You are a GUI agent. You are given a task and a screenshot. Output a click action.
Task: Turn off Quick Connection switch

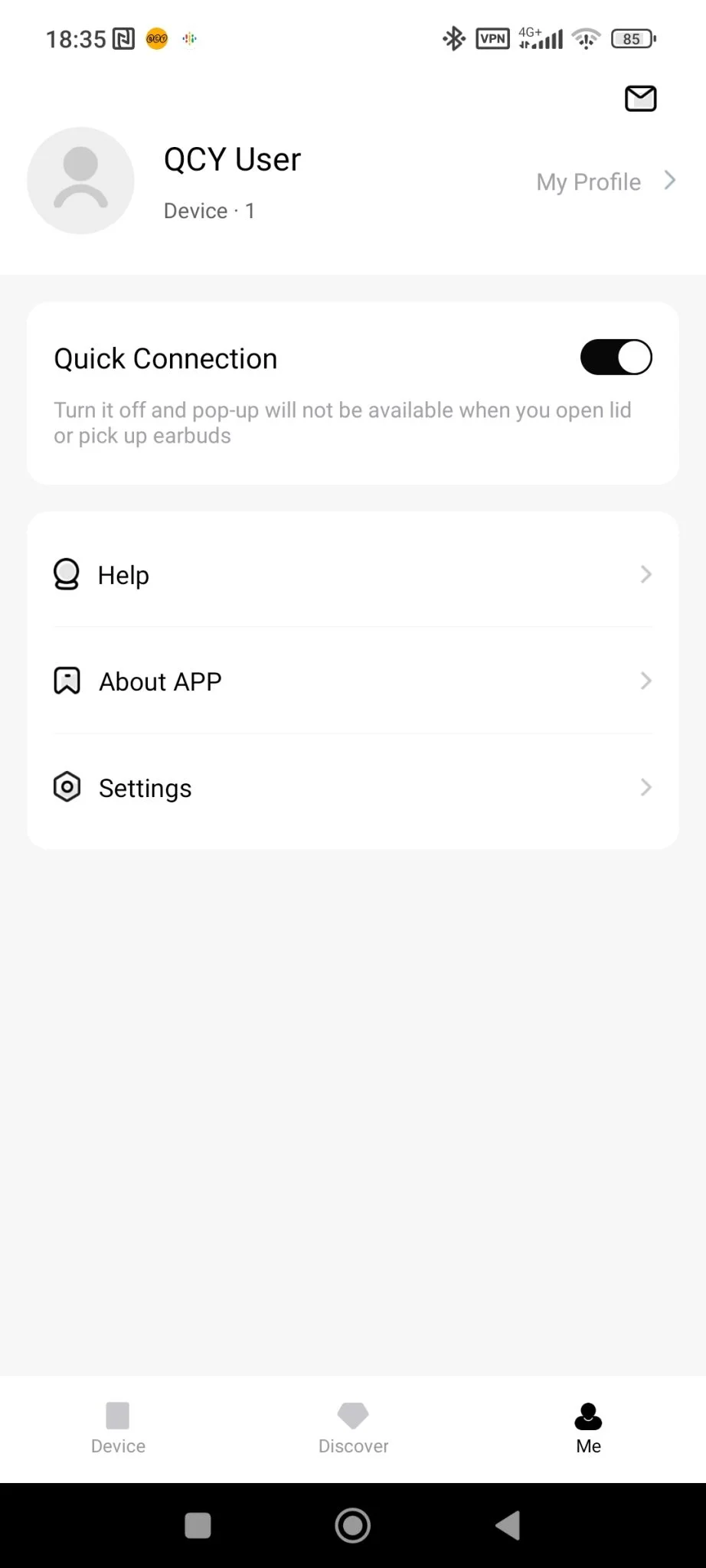tap(616, 358)
